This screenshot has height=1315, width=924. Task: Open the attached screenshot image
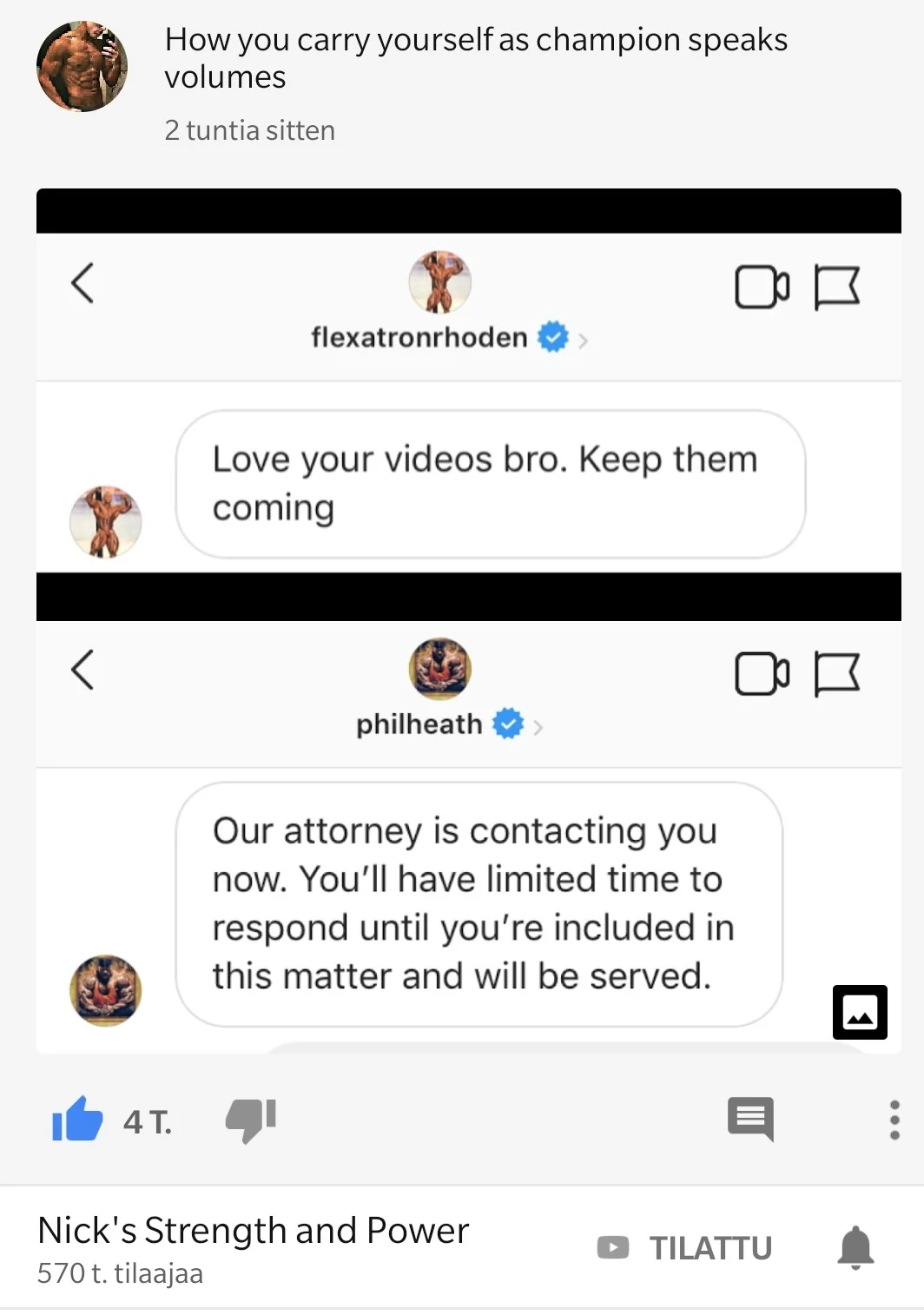click(468, 620)
